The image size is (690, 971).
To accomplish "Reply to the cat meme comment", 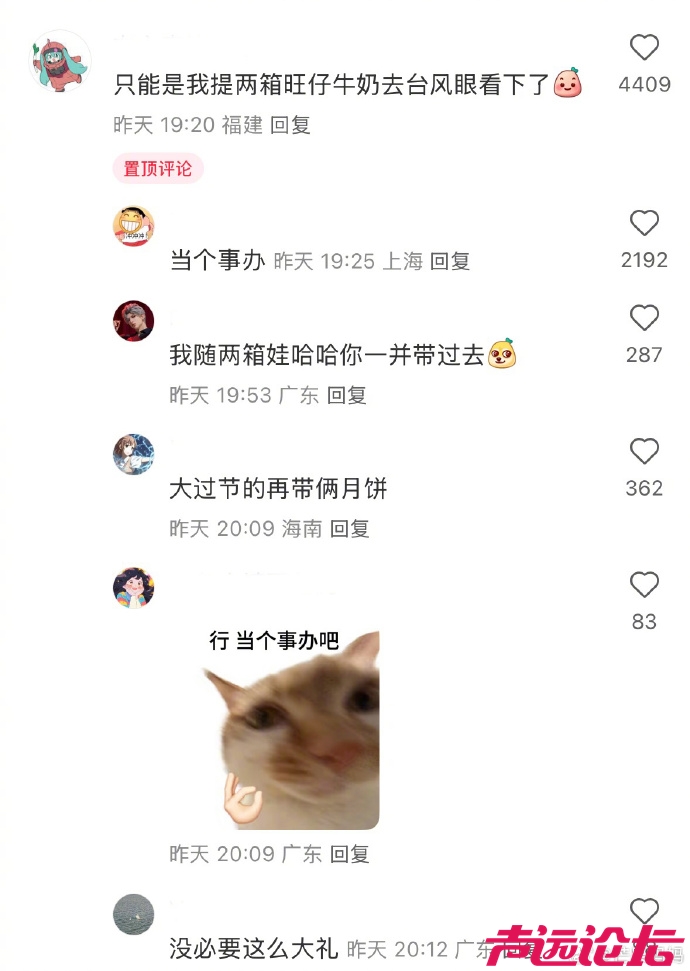I will click(x=350, y=854).
